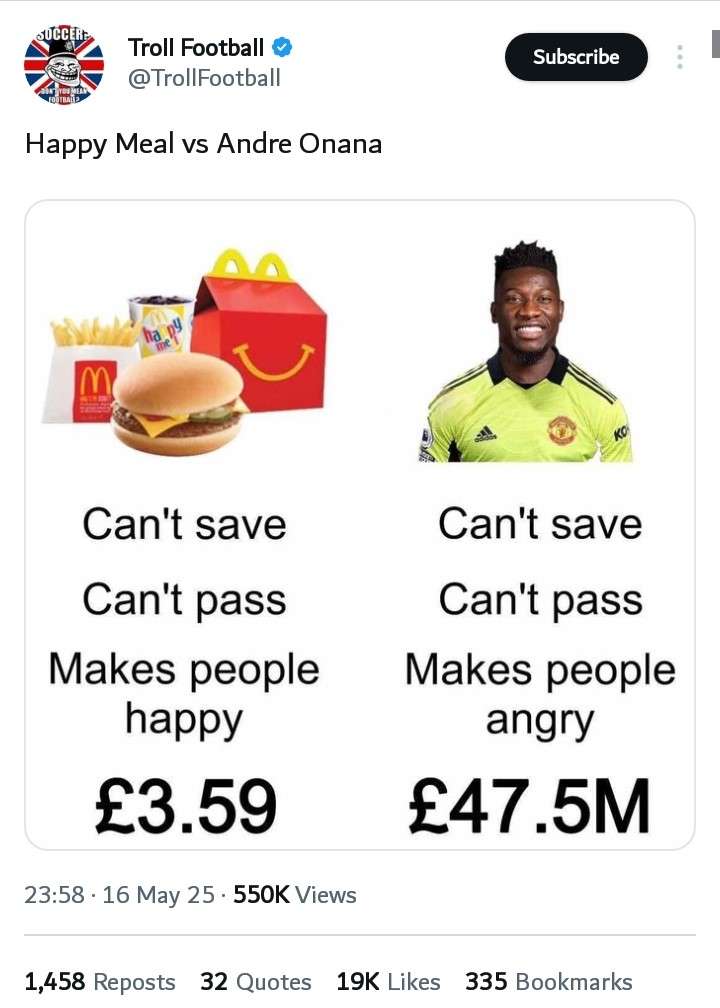Open Troll Football's profile picture
The image size is (720, 1008).
point(64,65)
